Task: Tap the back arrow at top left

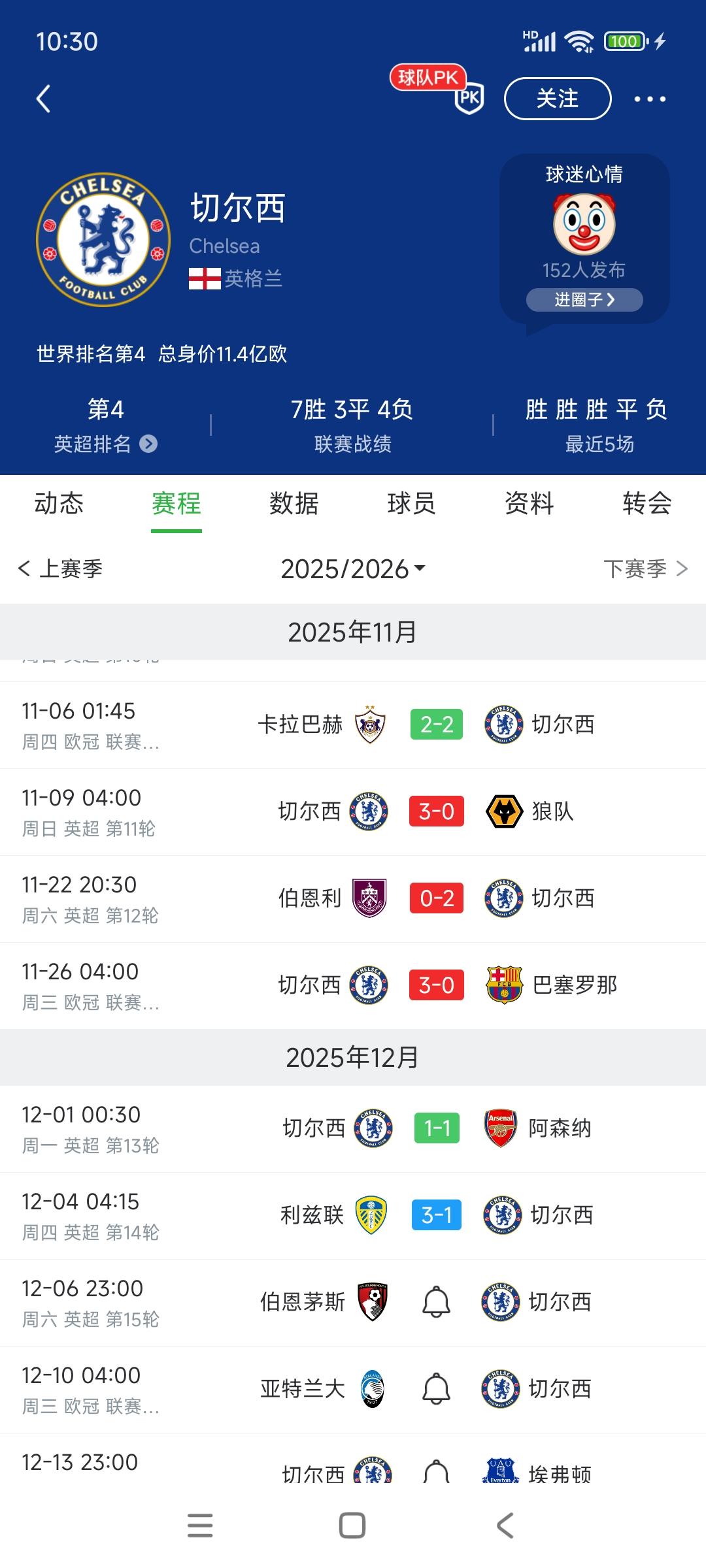Action: [x=43, y=98]
